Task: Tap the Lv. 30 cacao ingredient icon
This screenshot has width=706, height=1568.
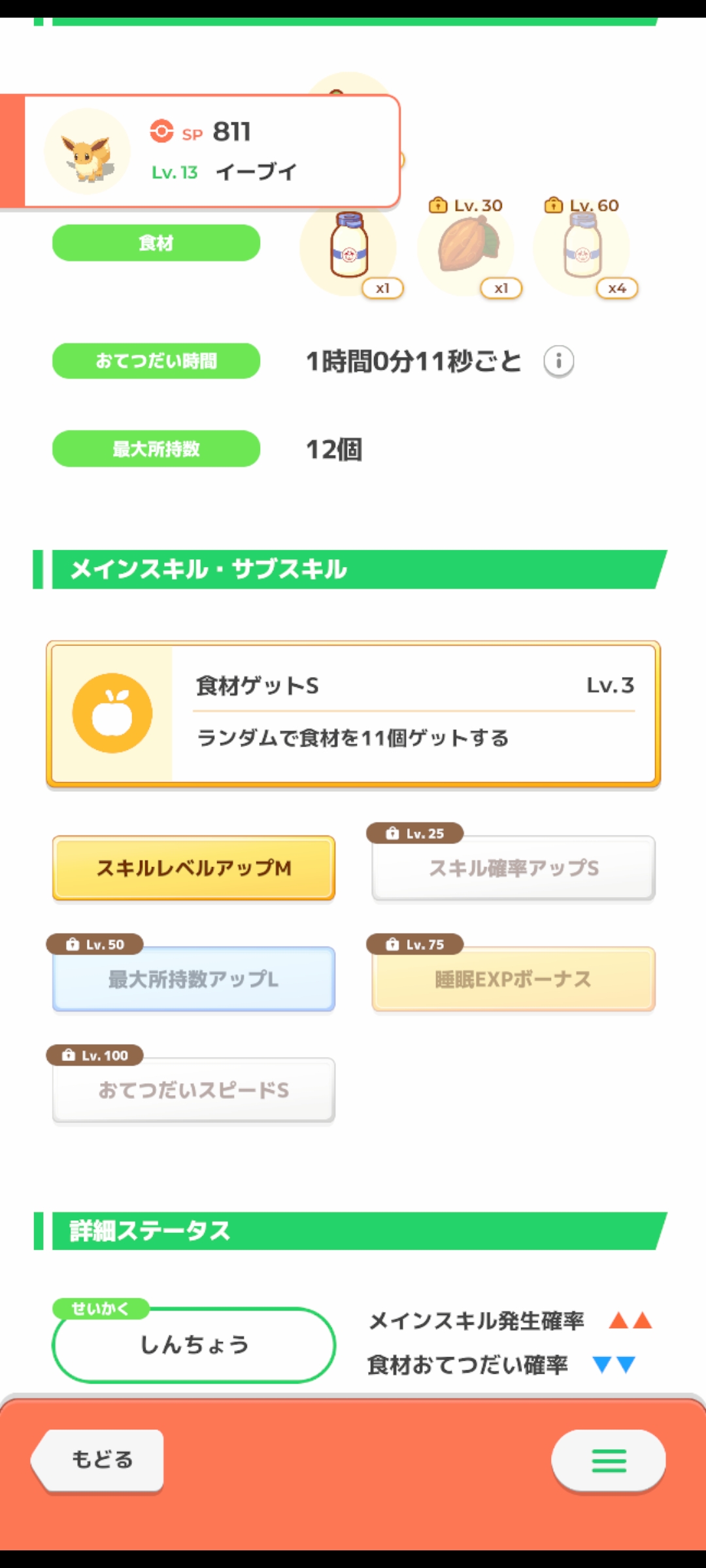Action: pyautogui.click(x=466, y=248)
